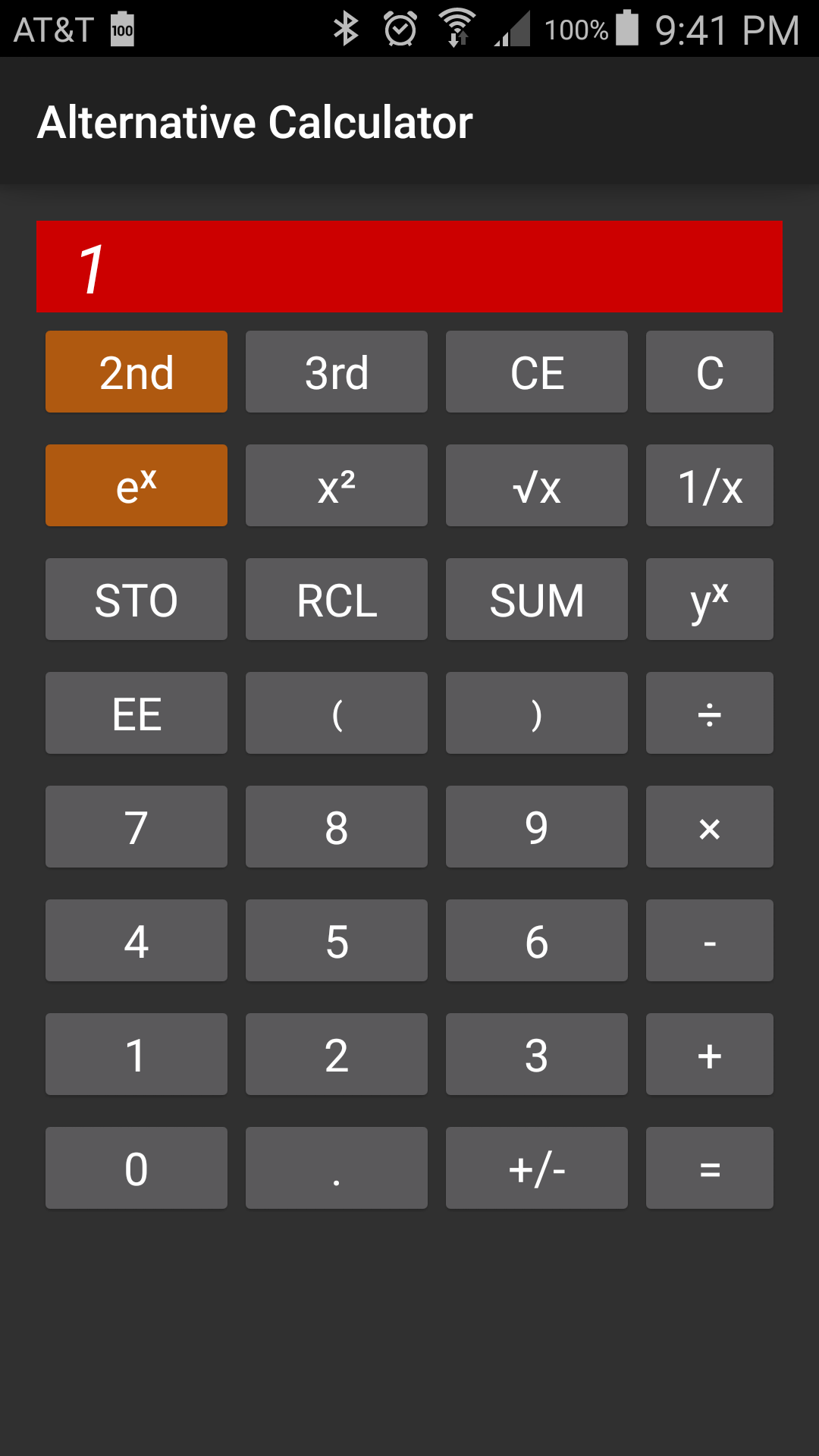Store the value with STO

(x=136, y=599)
